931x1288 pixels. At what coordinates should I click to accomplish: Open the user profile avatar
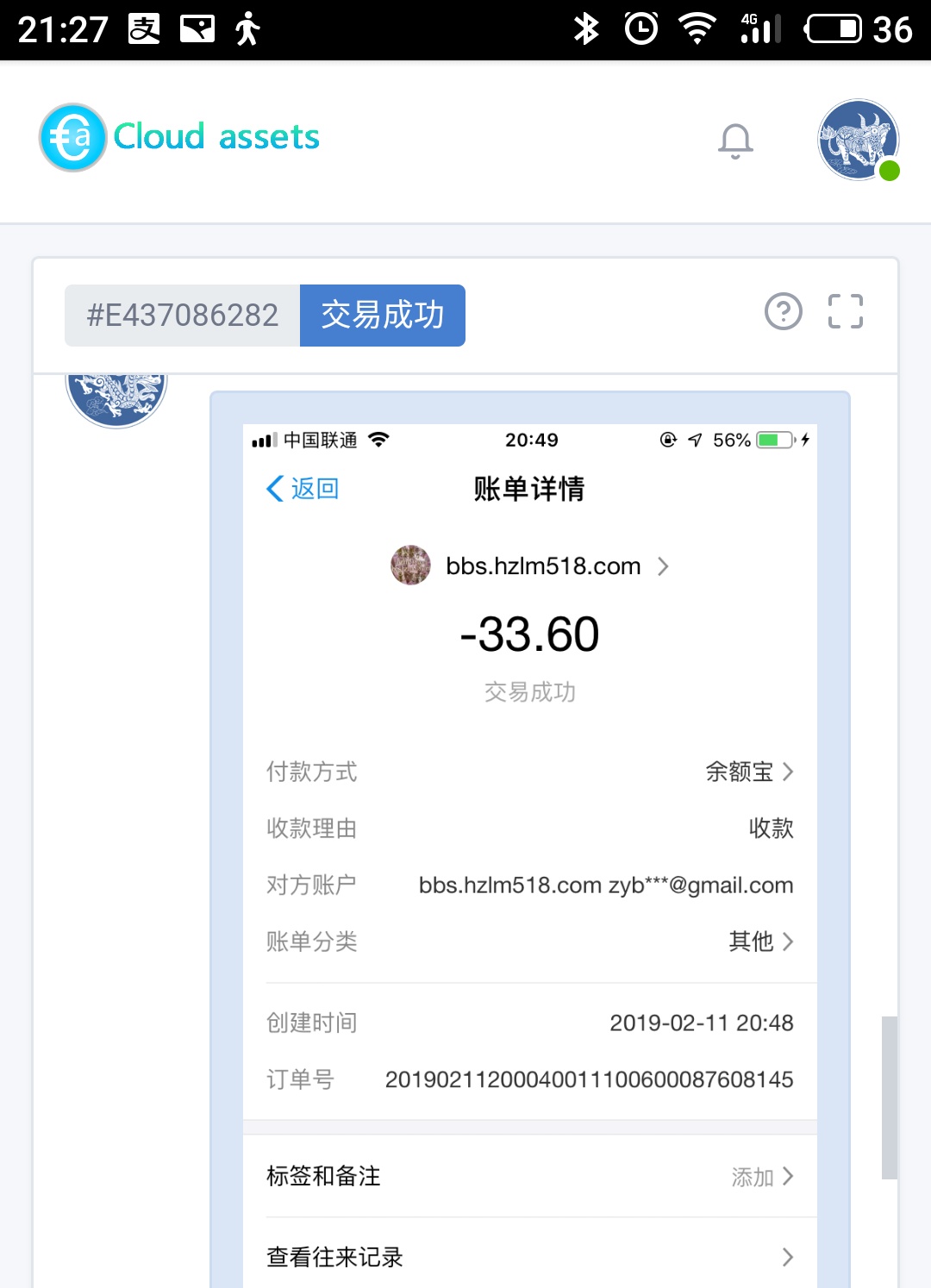[x=858, y=140]
